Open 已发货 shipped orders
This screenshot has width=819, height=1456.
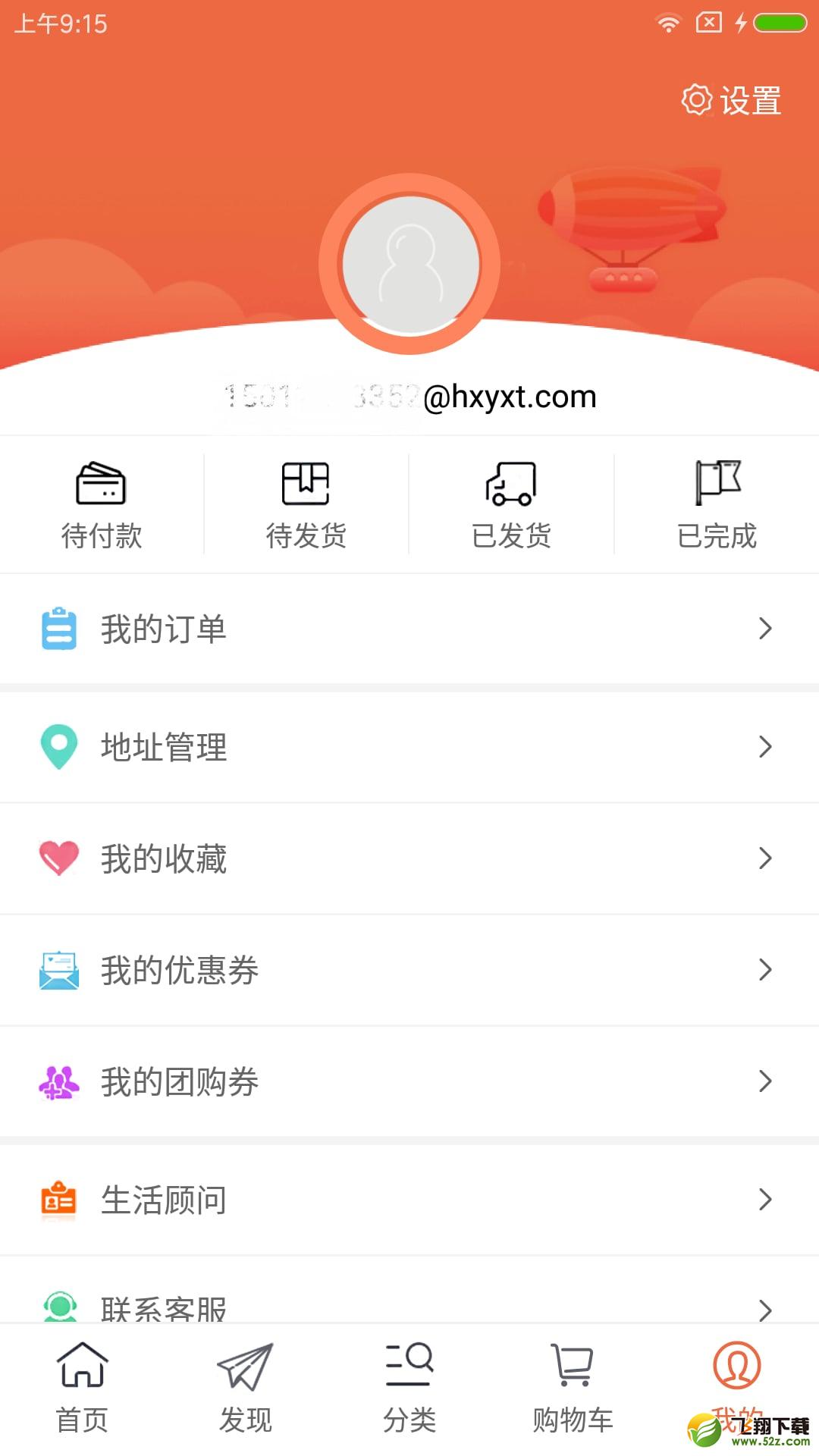pyautogui.click(x=511, y=504)
